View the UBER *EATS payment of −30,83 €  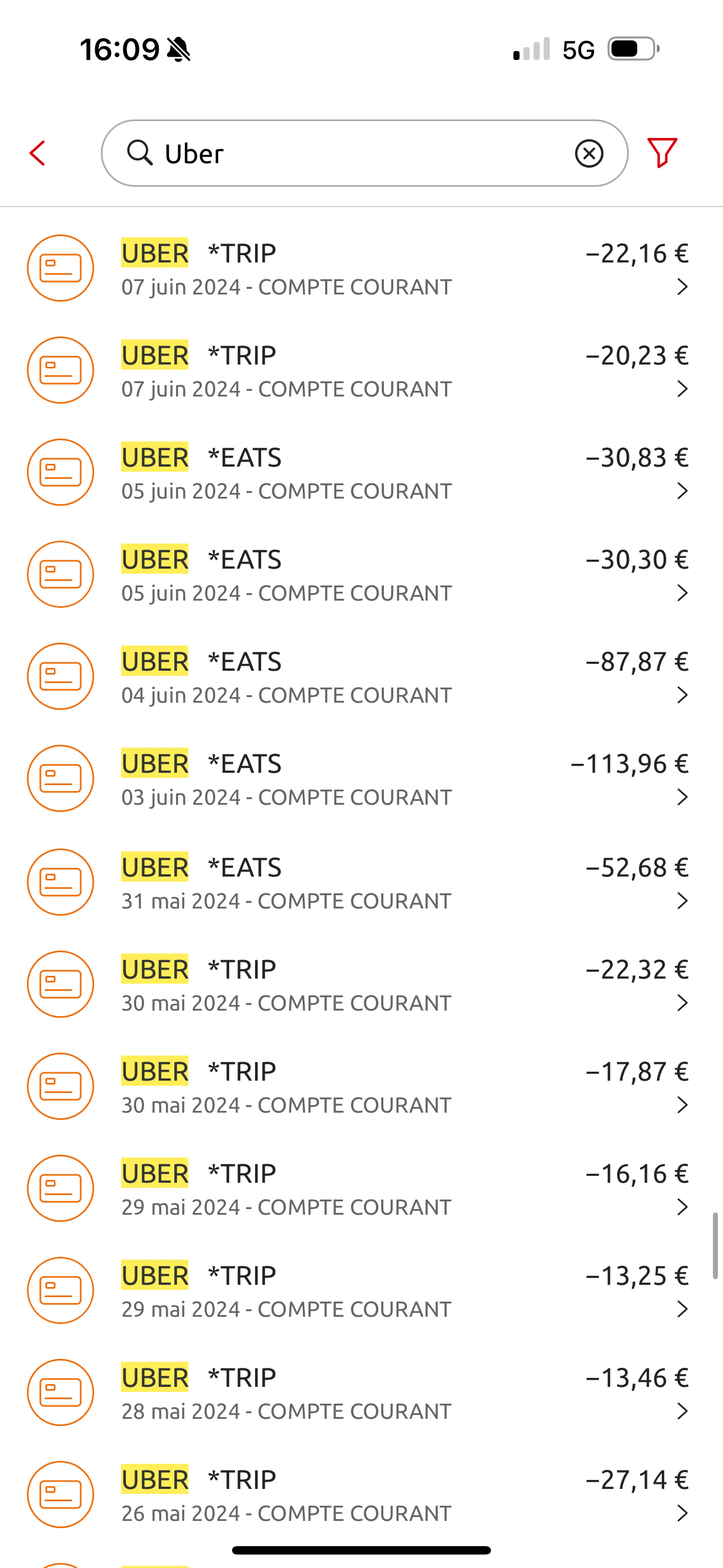click(361, 472)
